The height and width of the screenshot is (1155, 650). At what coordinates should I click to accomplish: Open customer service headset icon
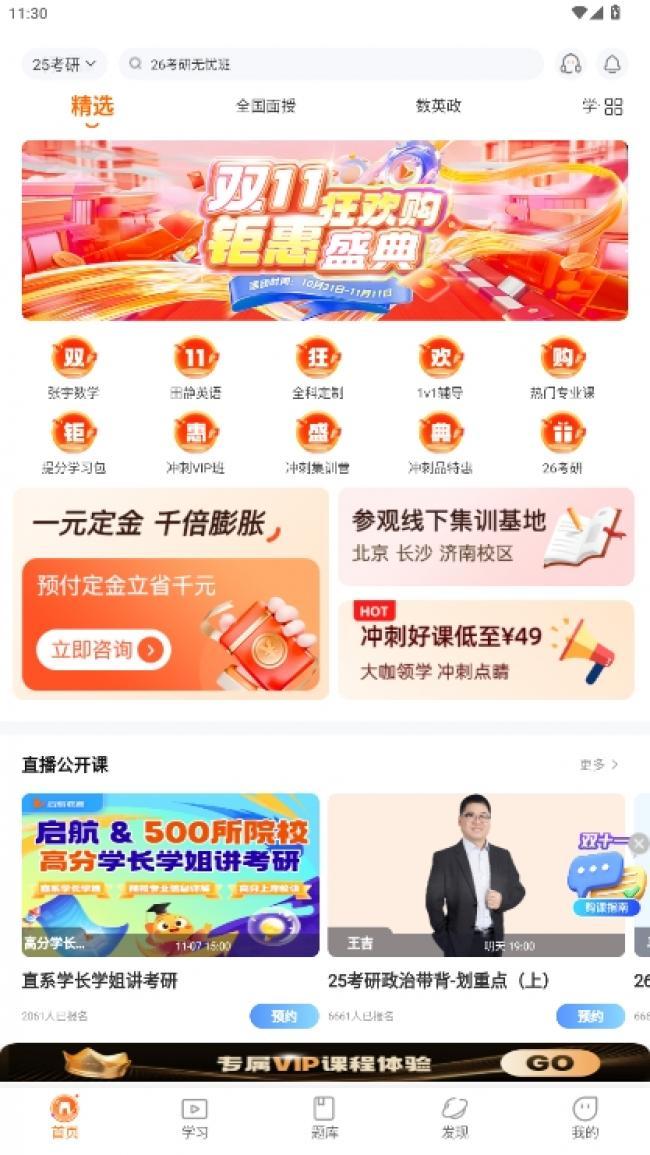click(x=570, y=64)
